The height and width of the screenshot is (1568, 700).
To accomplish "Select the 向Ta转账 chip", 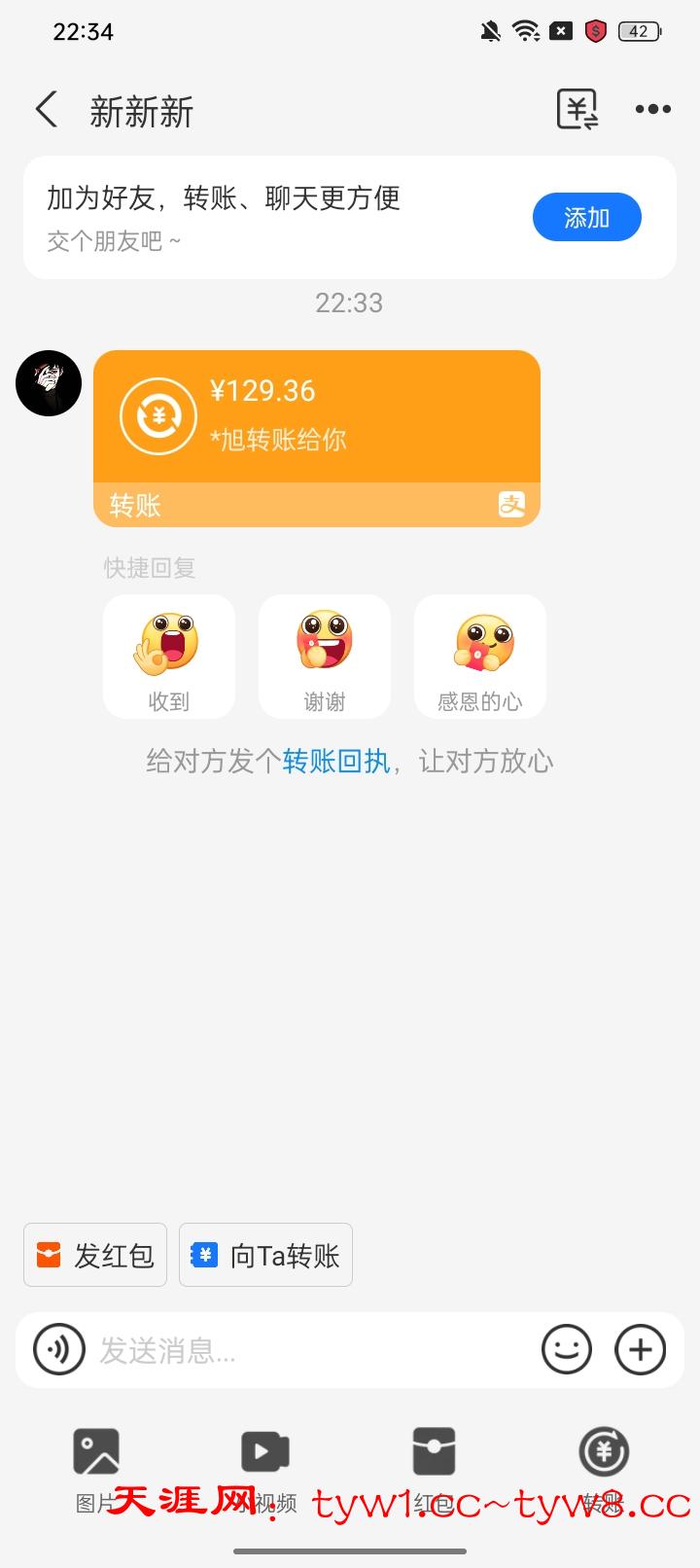I will [265, 1255].
